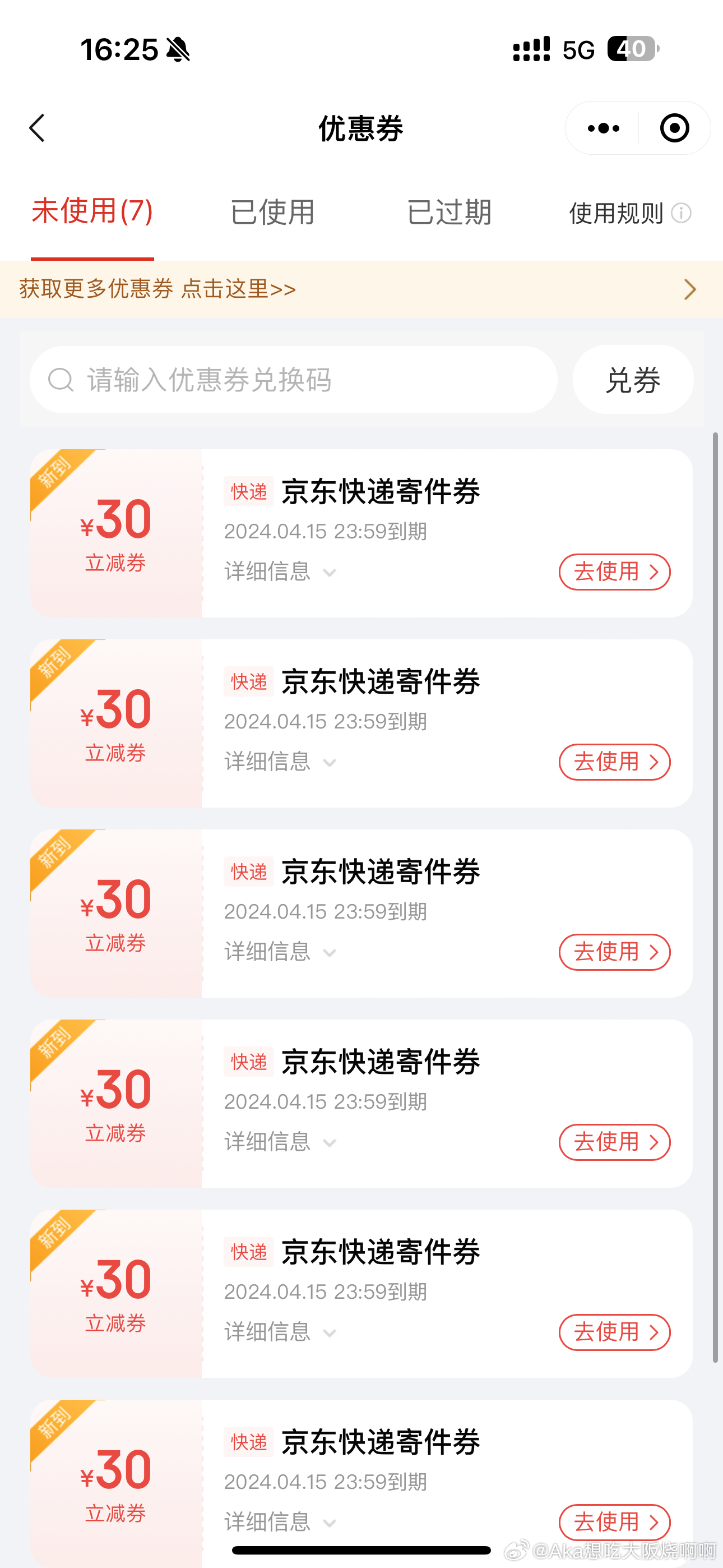
Task: Tap the 兑券 button
Action: pos(633,380)
